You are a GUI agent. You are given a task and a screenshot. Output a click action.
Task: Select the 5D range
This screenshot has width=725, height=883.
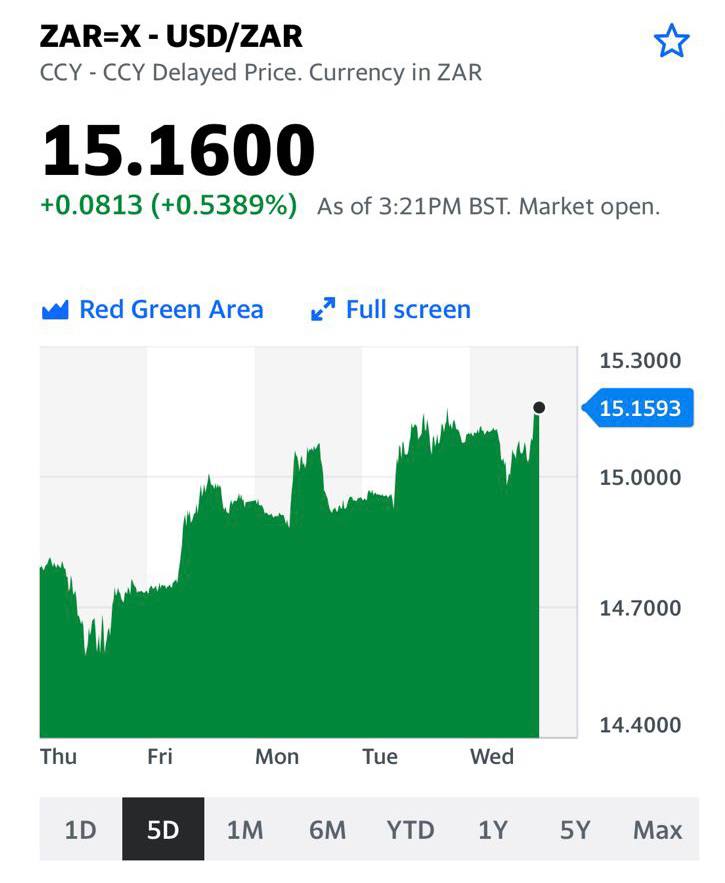(162, 829)
